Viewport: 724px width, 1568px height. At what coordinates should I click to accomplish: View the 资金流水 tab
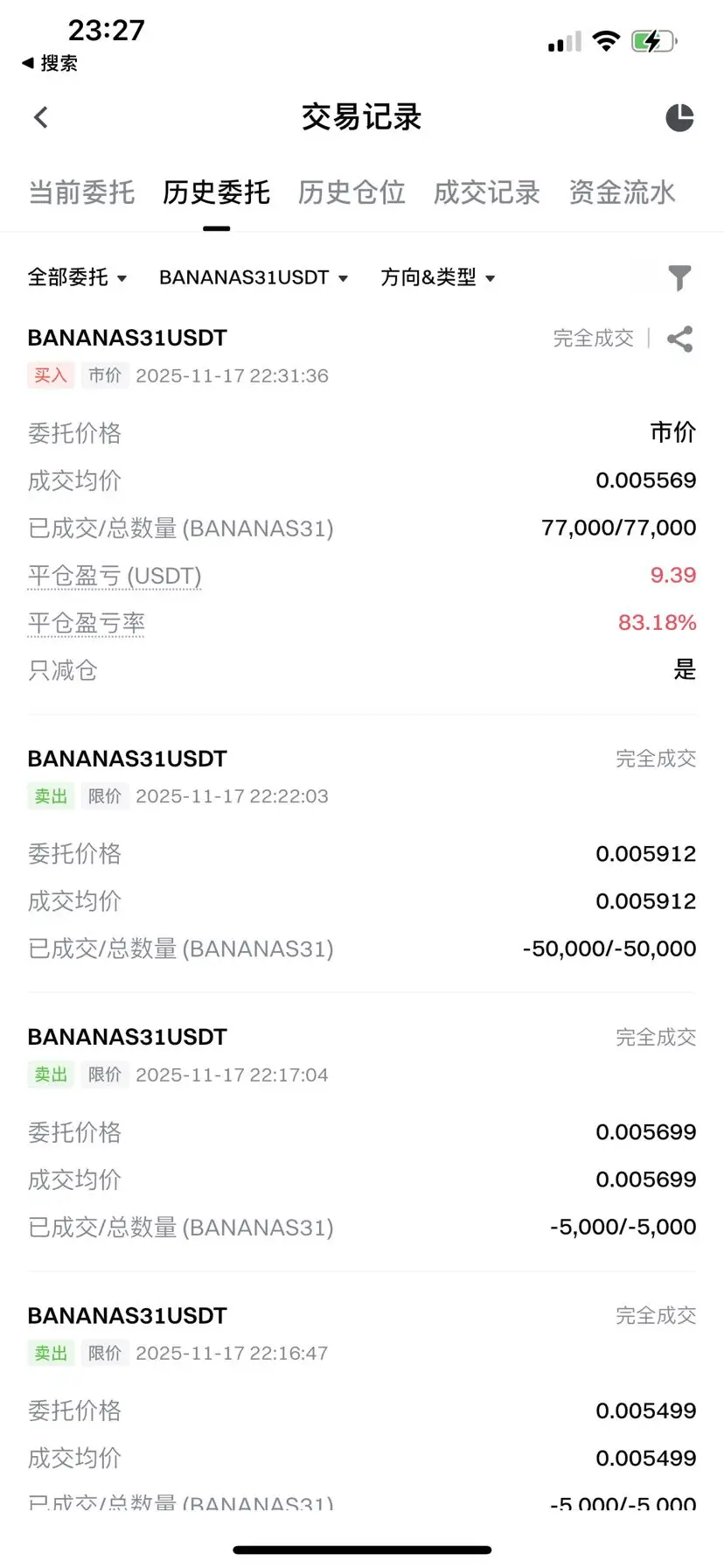coord(622,192)
